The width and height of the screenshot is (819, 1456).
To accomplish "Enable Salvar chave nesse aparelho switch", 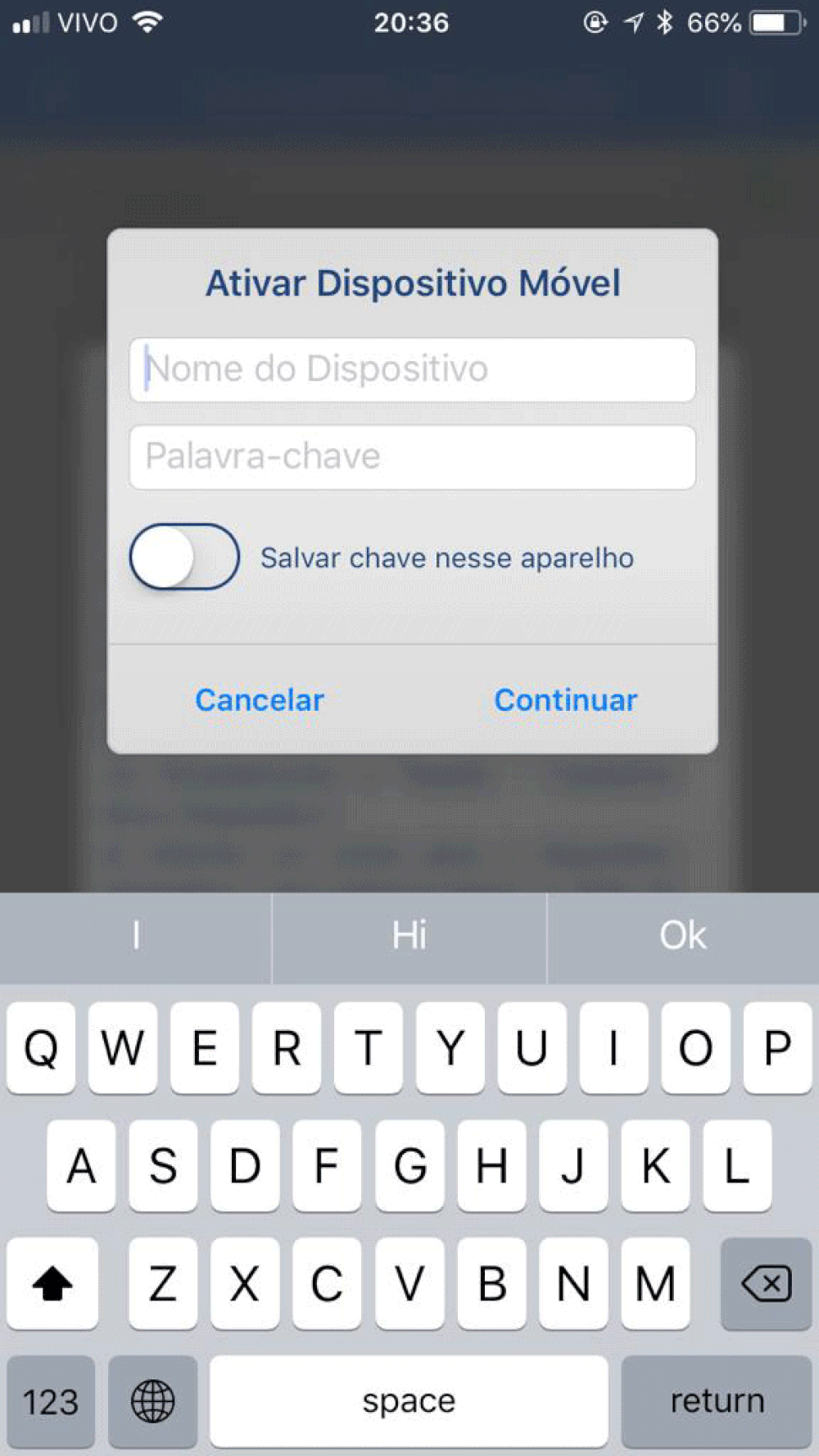I will tap(184, 557).
